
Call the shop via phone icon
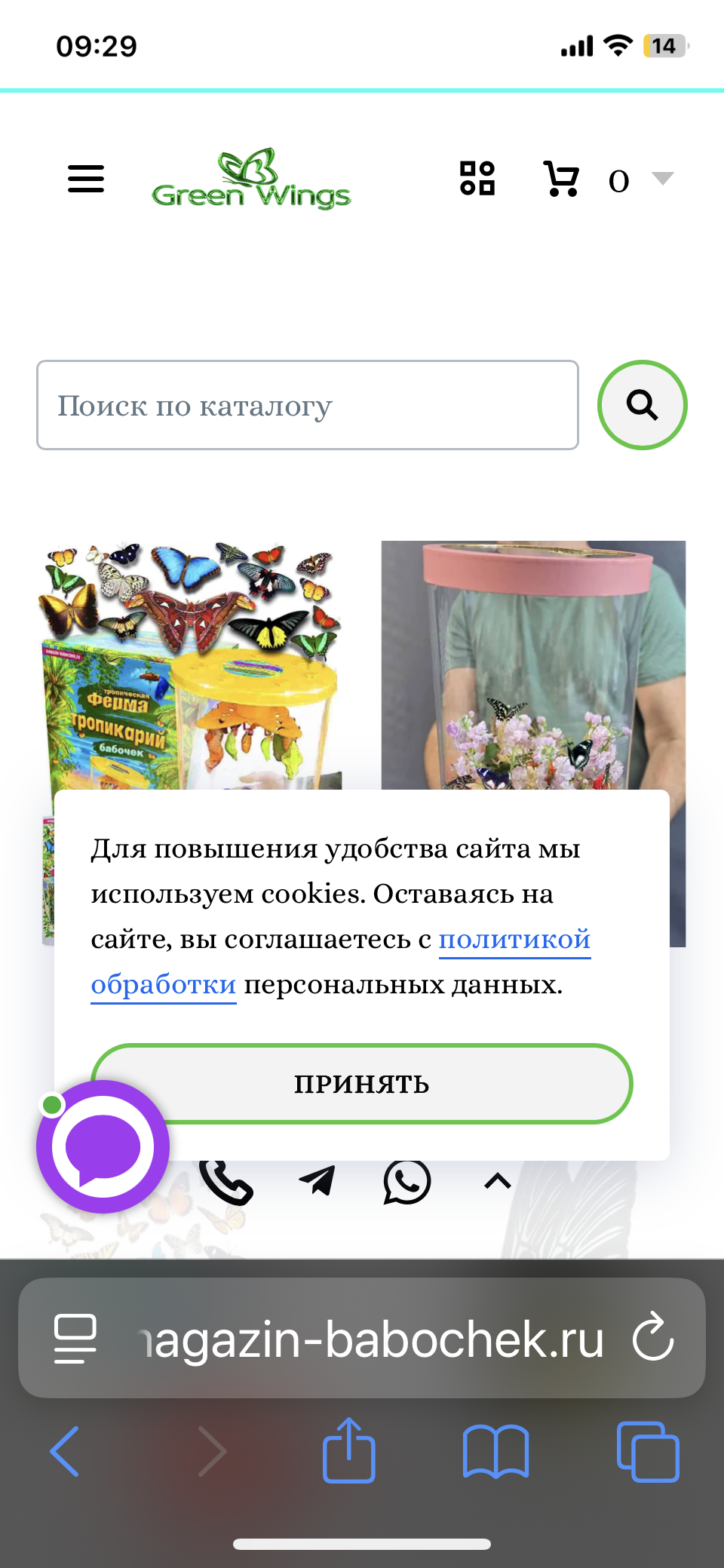point(226,1182)
